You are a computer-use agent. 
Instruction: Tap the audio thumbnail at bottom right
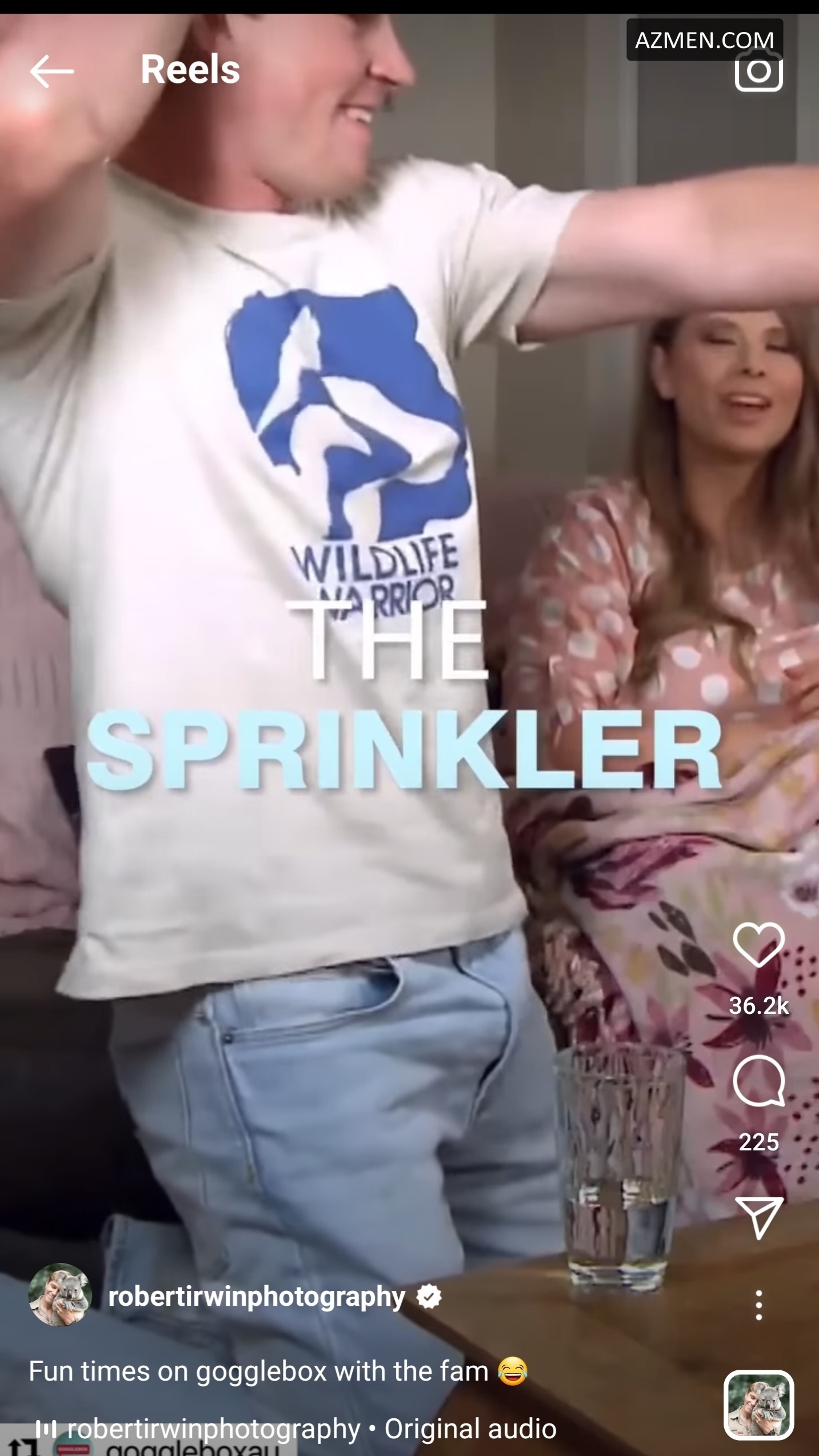coord(758,1405)
